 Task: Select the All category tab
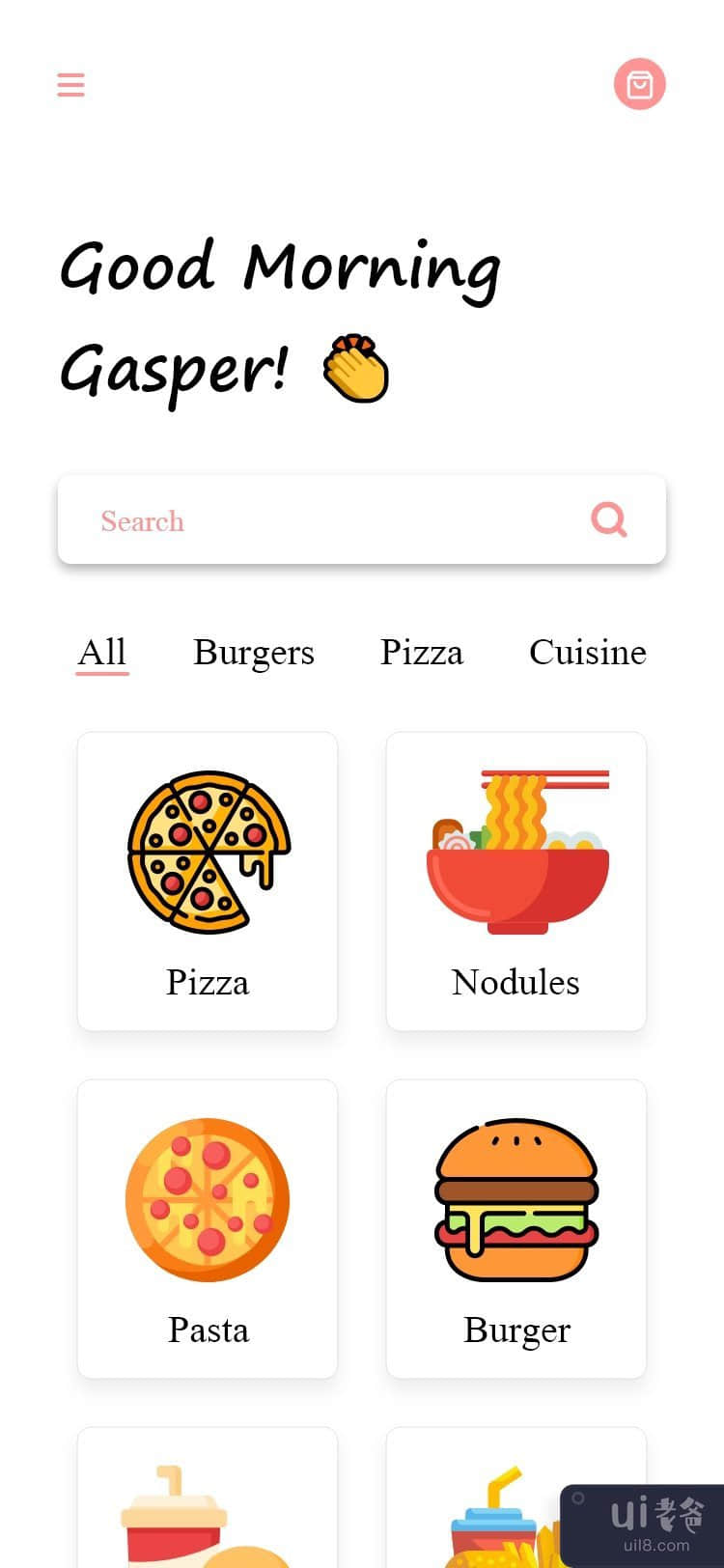click(102, 653)
